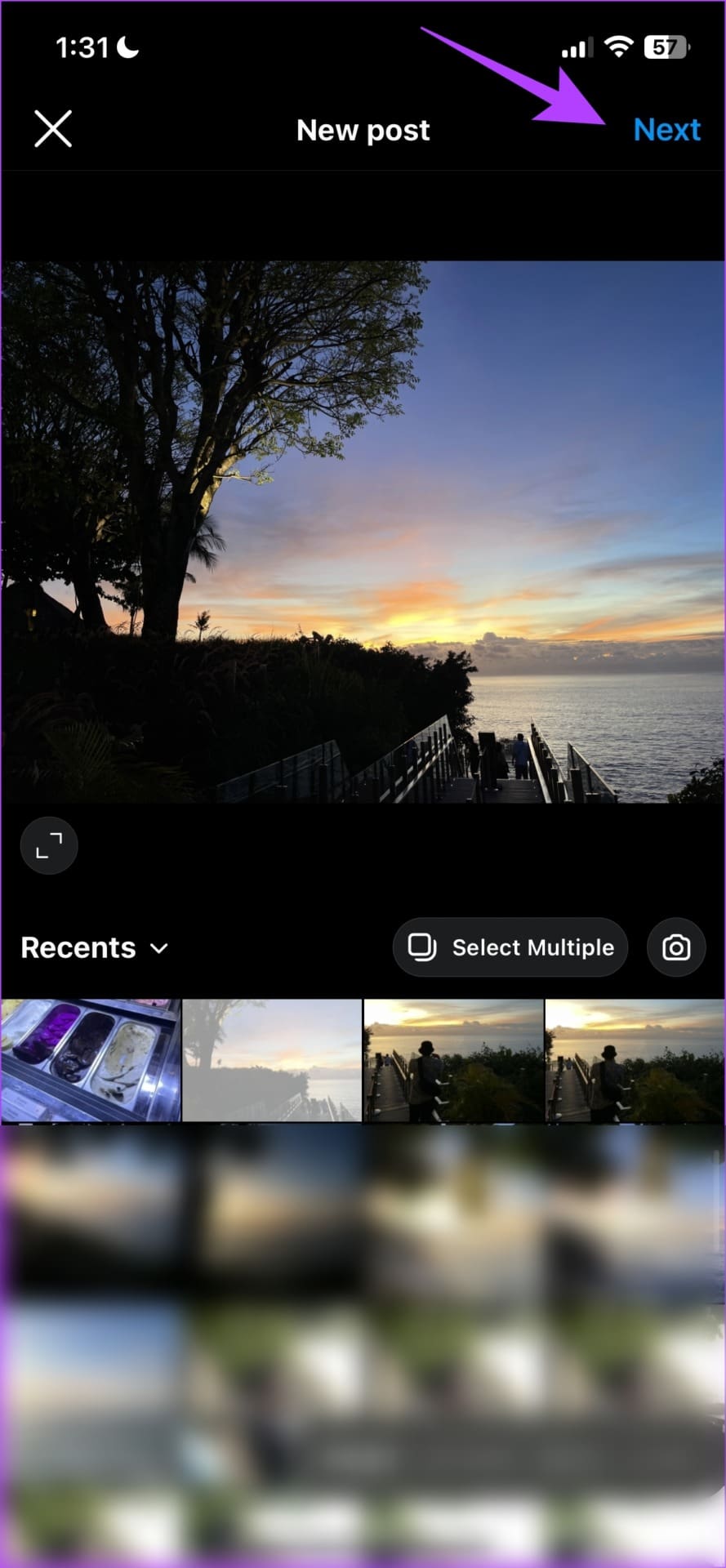The height and width of the screenshot is (1568, 726).
Task: Select the ice cream tubs photo
Action: coord(91,1060)
